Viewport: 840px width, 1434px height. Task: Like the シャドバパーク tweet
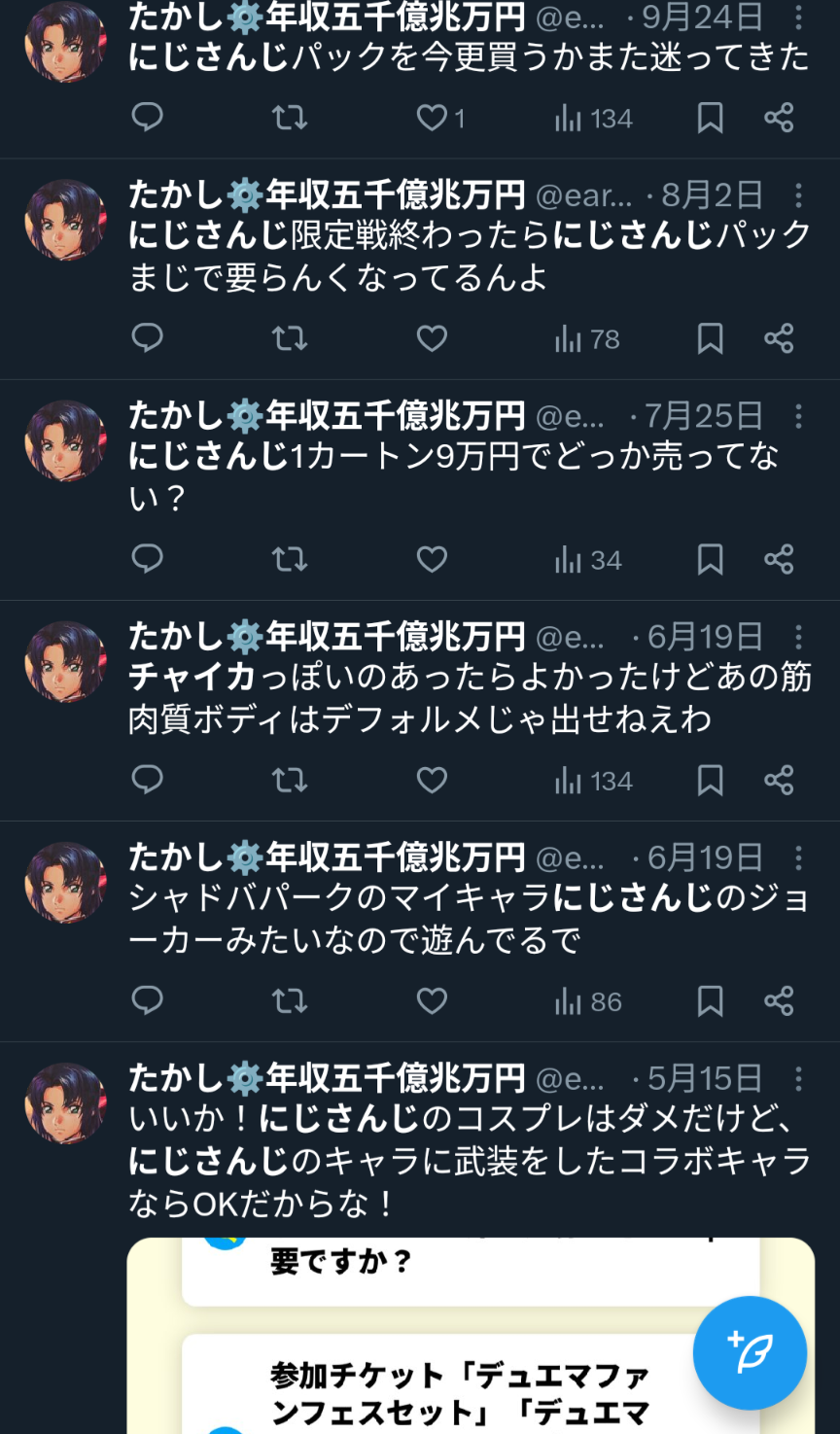[x=432, y=1000]
